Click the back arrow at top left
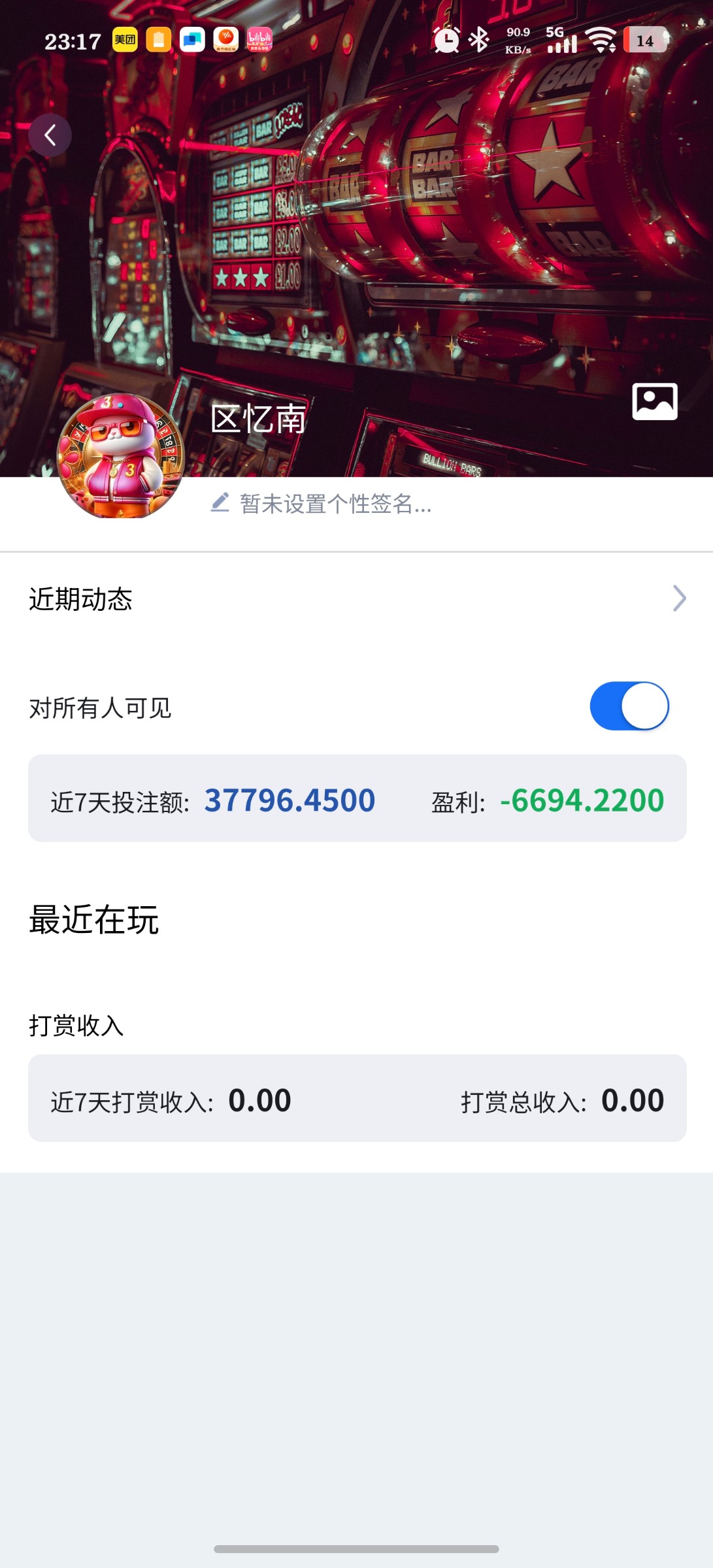713x1568 pixels. (50, 134)
